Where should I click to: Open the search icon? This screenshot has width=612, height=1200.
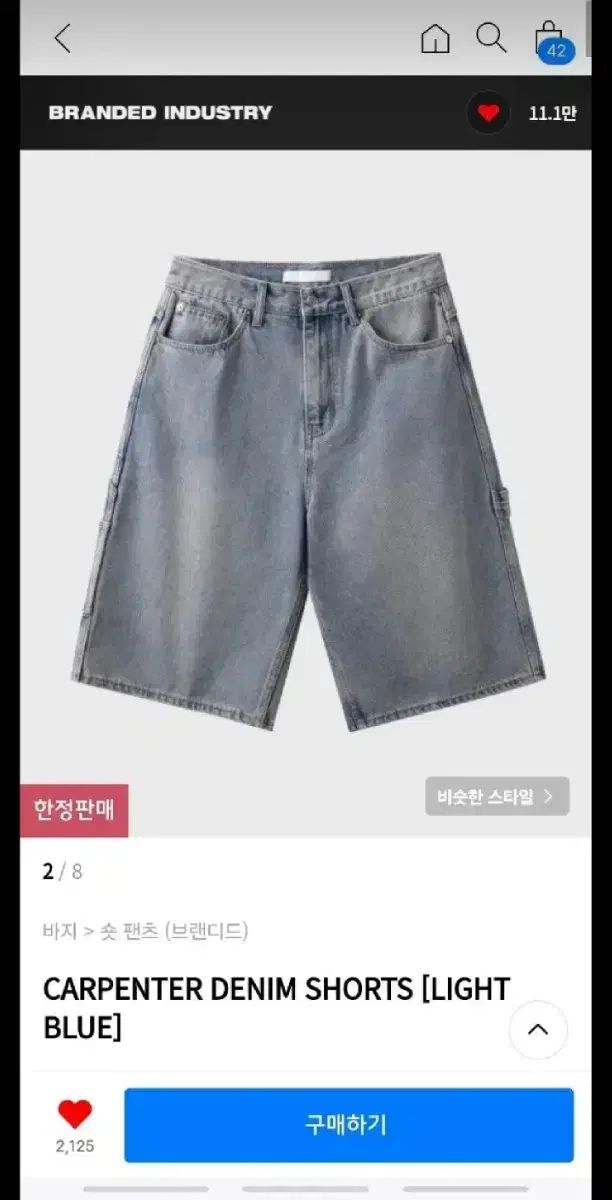point(490,38)
